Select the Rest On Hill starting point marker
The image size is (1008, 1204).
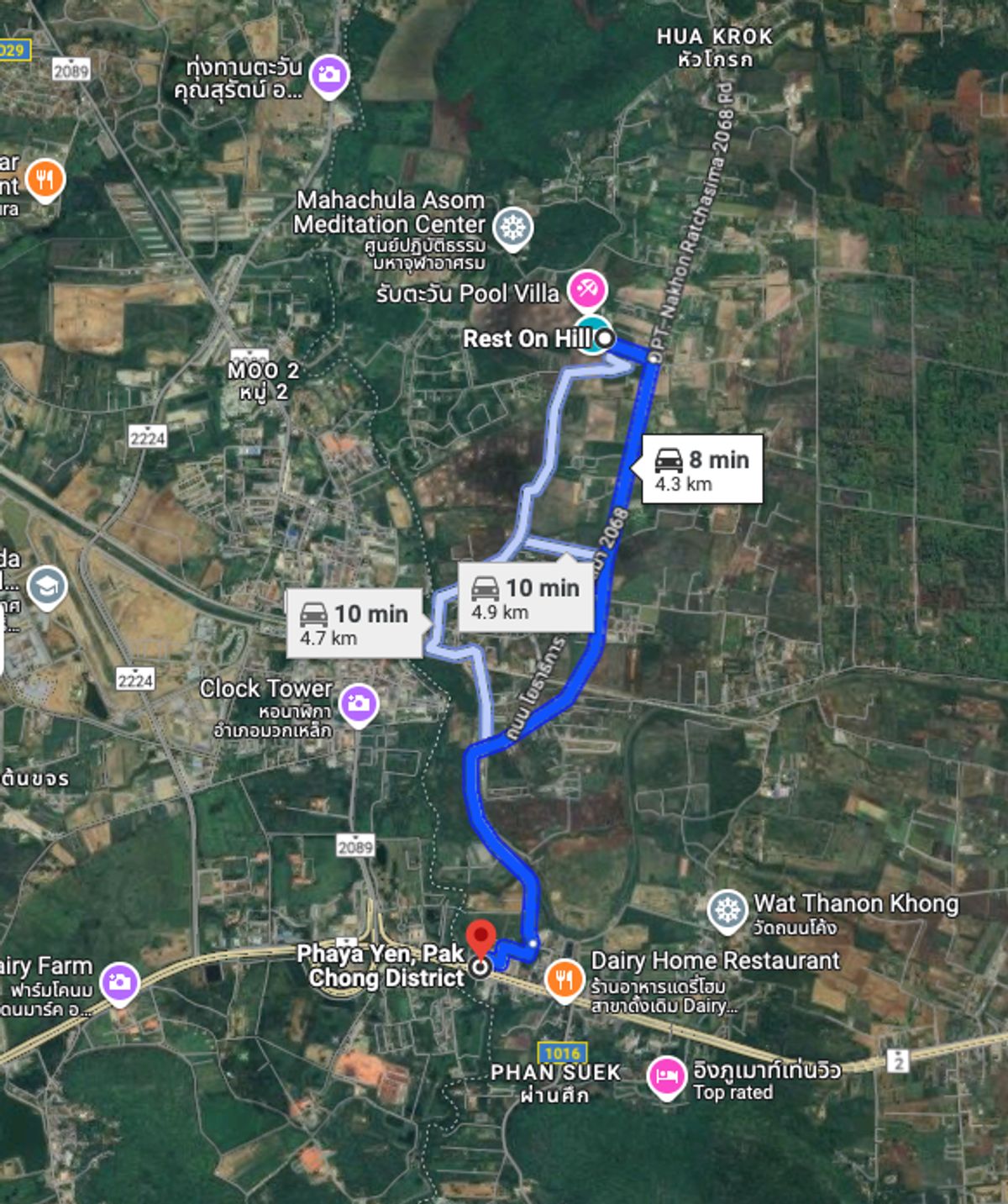(x=603, y=339)
